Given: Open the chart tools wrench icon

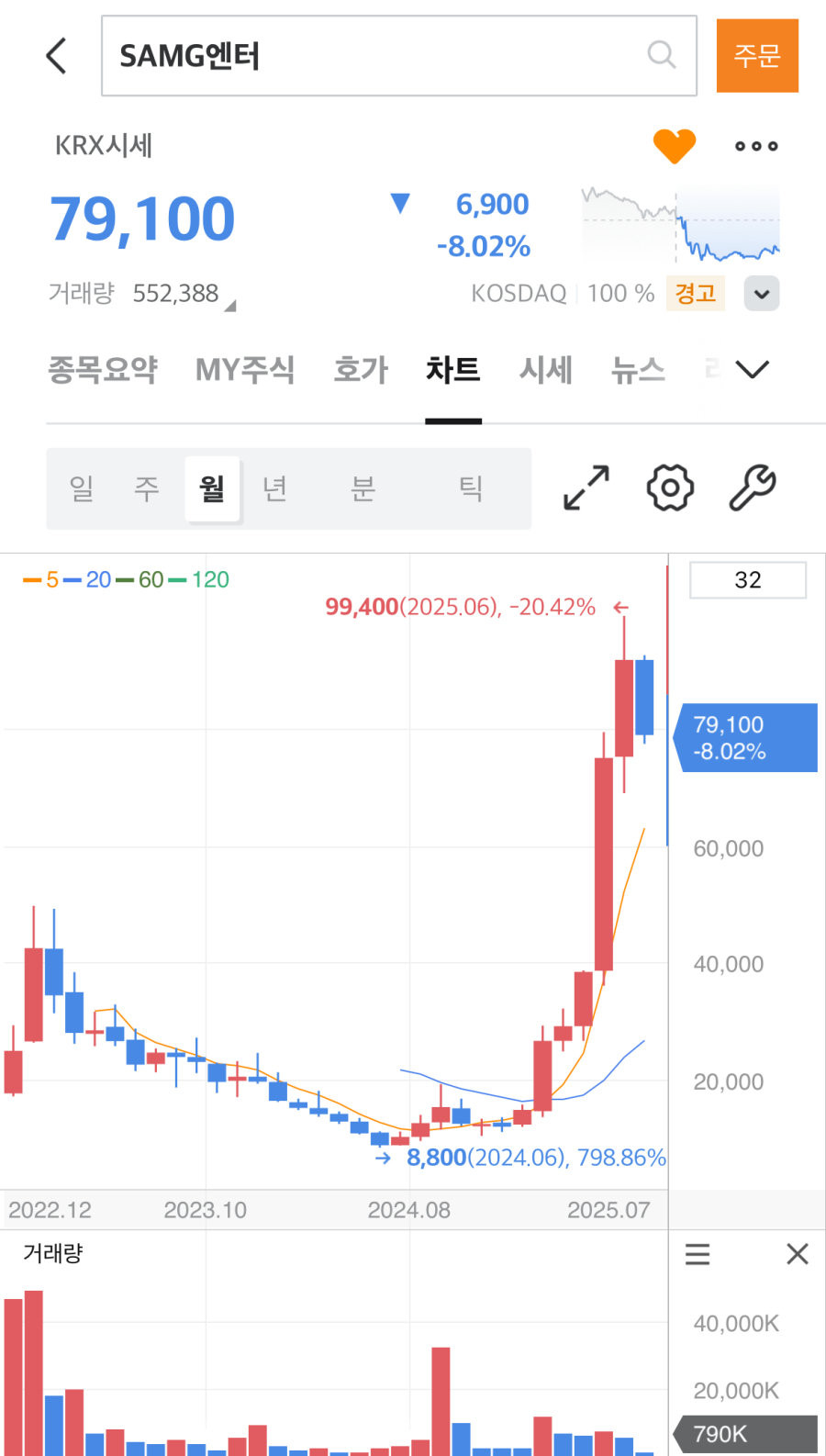Looking at the screenshot, I should pos(753,487).
